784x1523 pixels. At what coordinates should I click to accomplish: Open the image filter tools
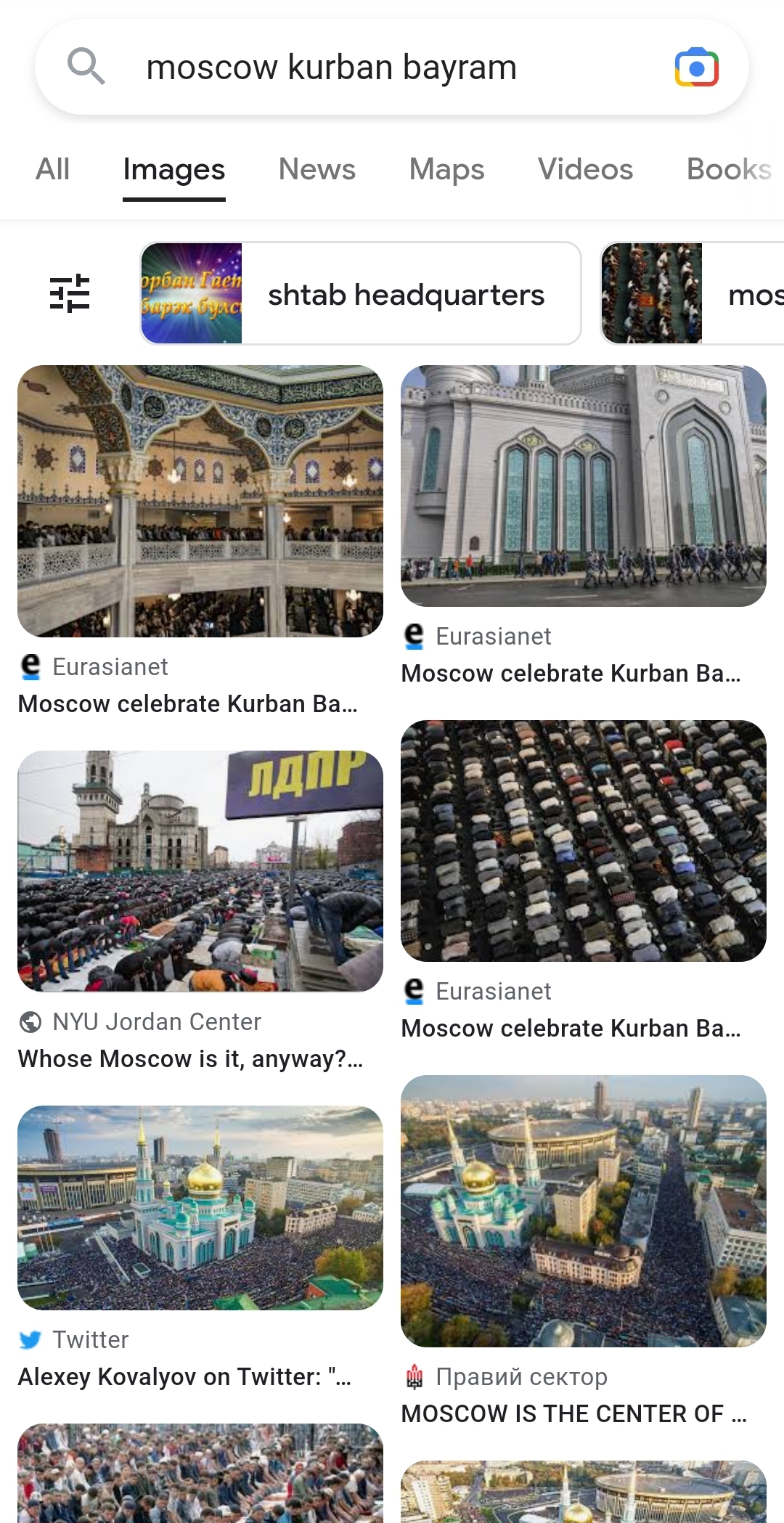click(x=70, y=293)
